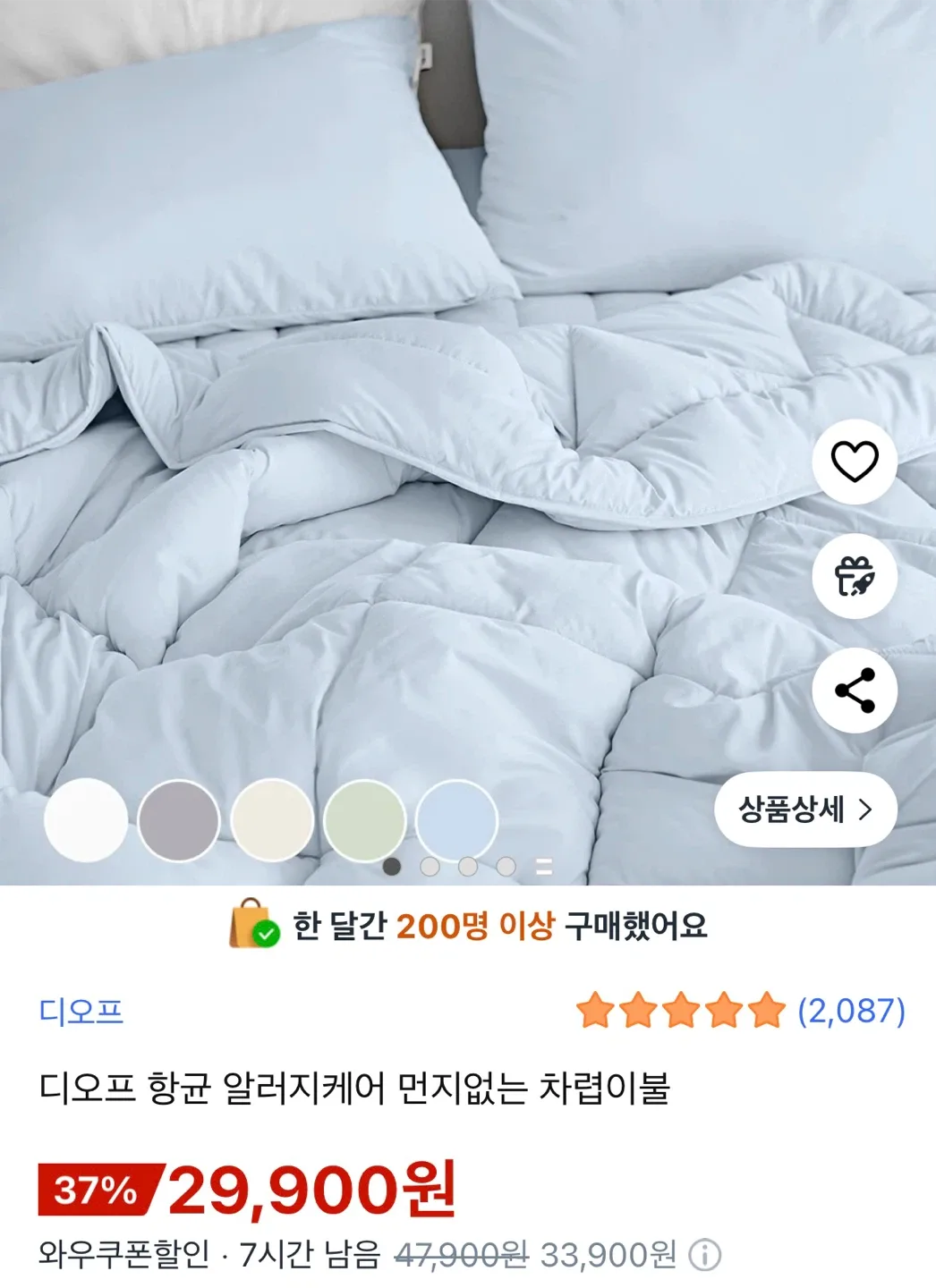Add this comforter to the wishlist heart
The width and height of the screenshot is (936, 1288).
click(x=855, y=462)
